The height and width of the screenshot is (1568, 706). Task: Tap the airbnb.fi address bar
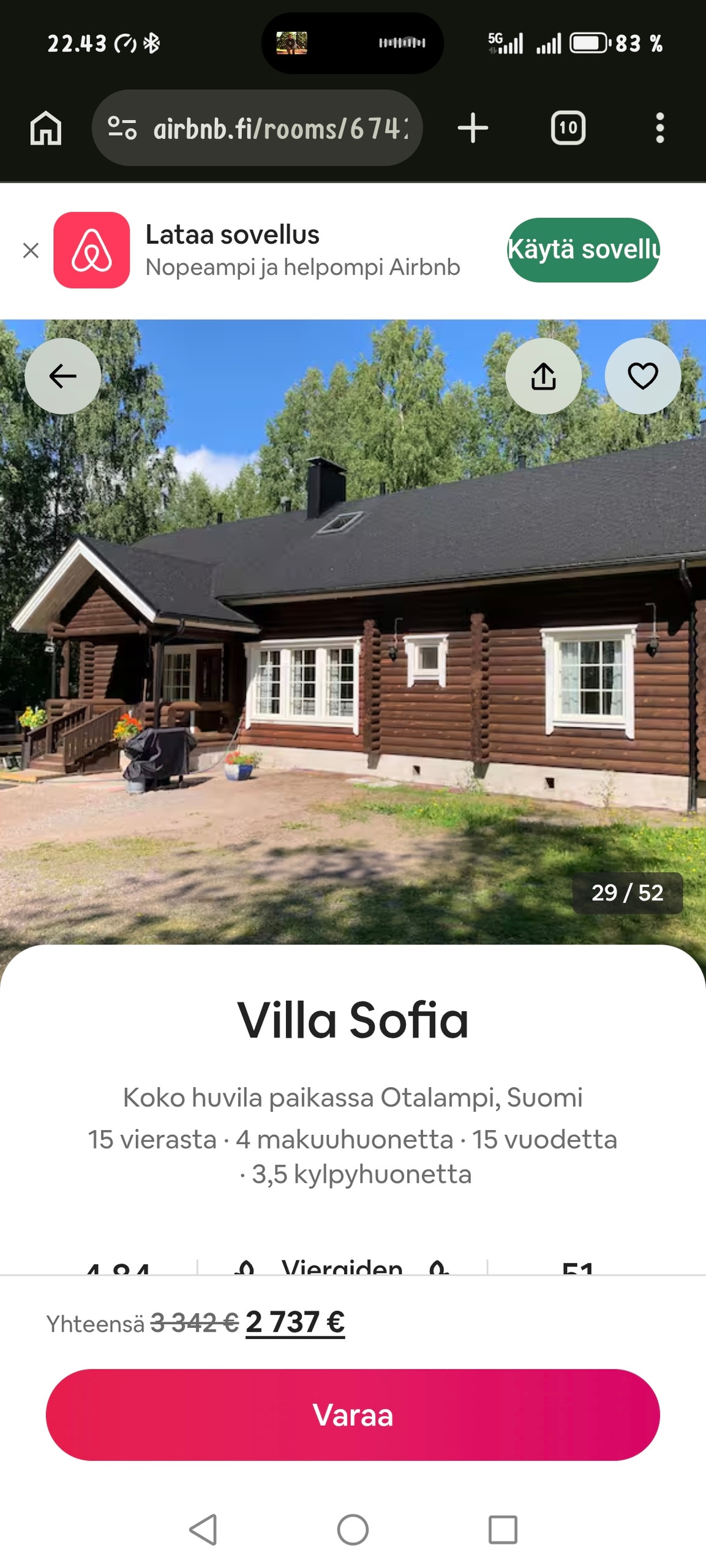[279, 129]
